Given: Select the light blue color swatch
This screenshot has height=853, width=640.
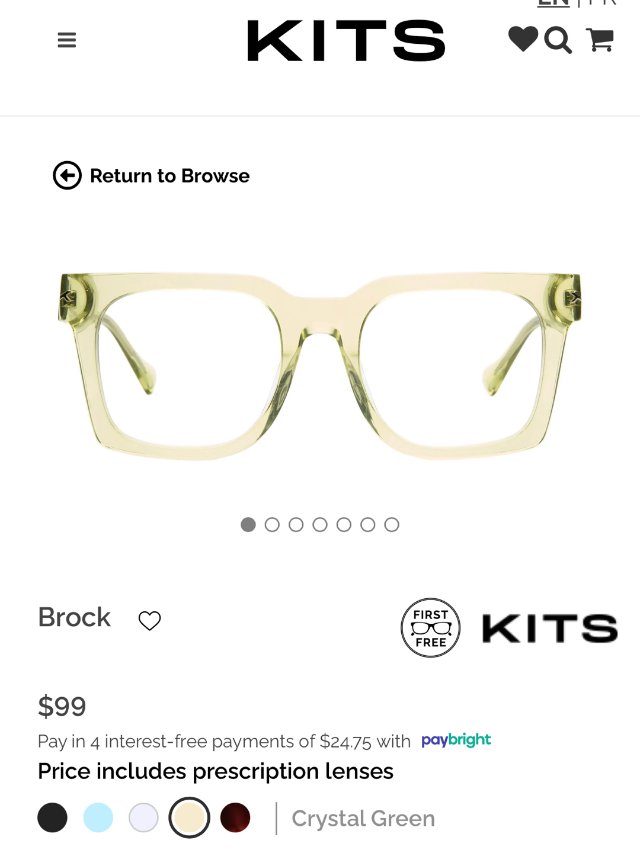Looking at the screenshot, I should tap(98, 818).
